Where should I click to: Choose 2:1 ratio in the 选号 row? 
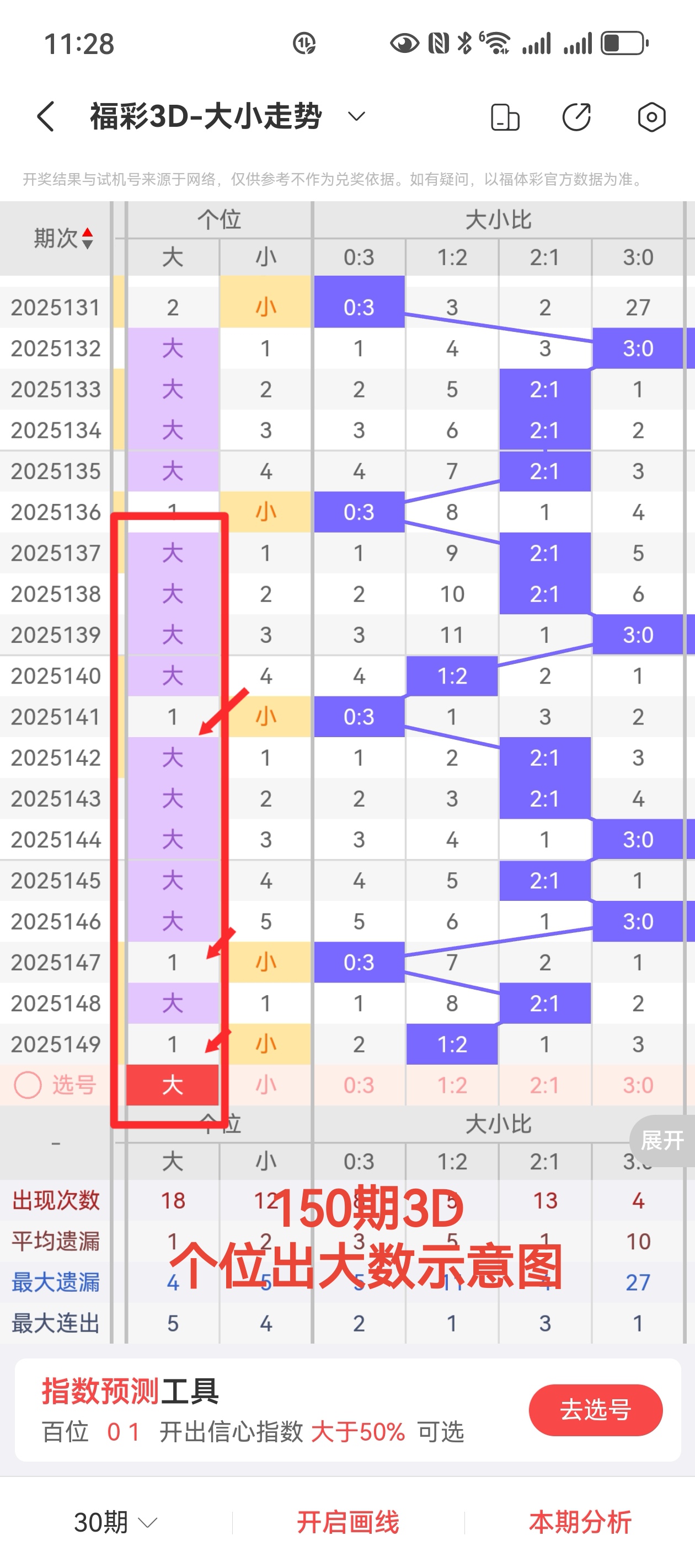coord(544,1084)
